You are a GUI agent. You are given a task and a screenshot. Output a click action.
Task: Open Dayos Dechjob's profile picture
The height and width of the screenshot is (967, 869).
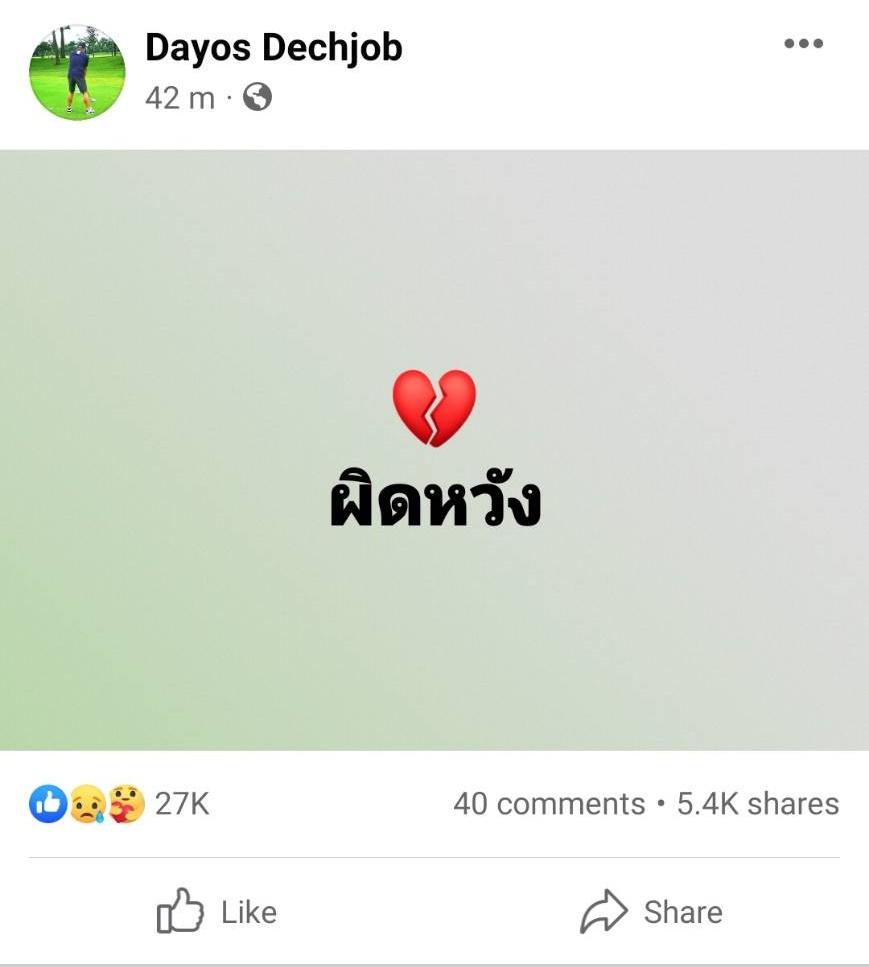click(77, 73)
